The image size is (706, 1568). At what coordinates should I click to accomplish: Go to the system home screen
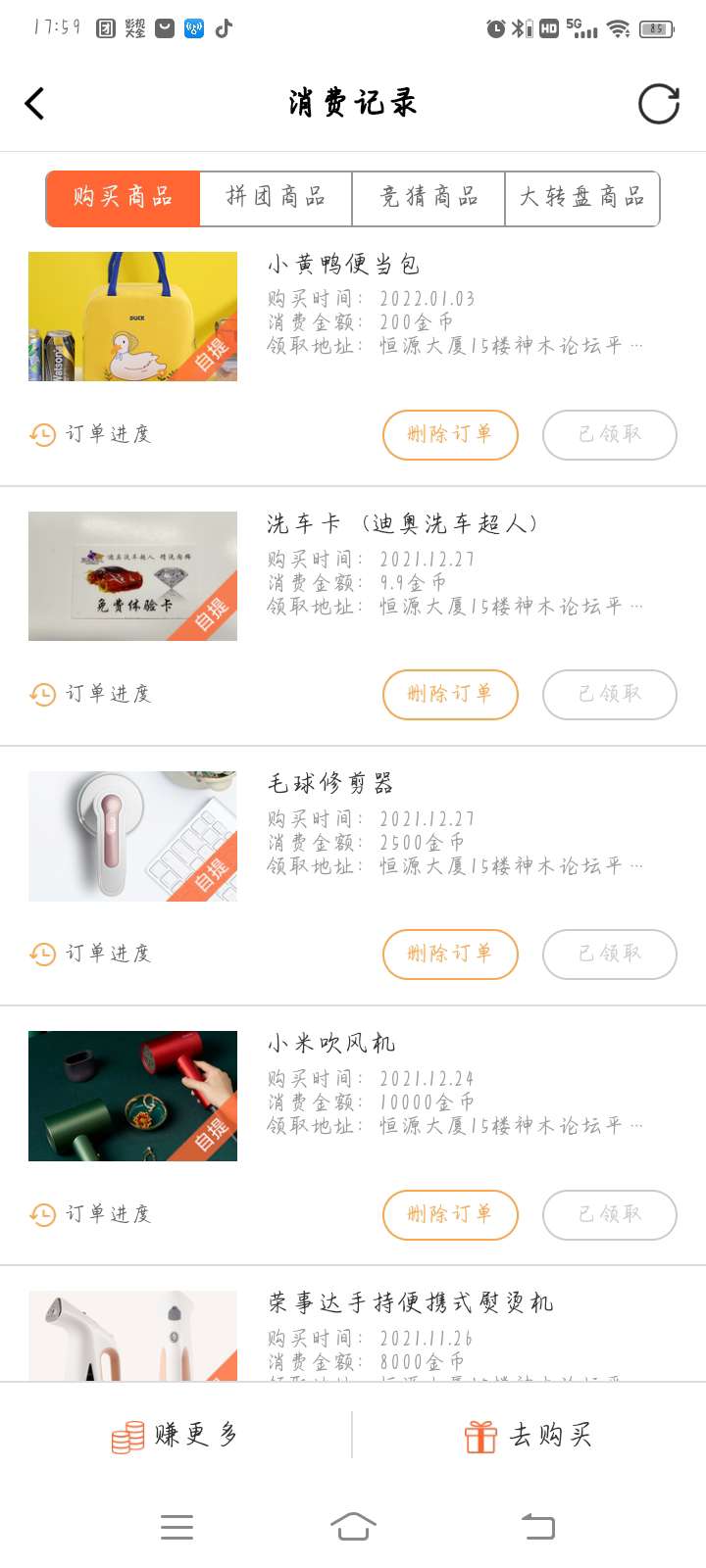[x=353, y=1526]
